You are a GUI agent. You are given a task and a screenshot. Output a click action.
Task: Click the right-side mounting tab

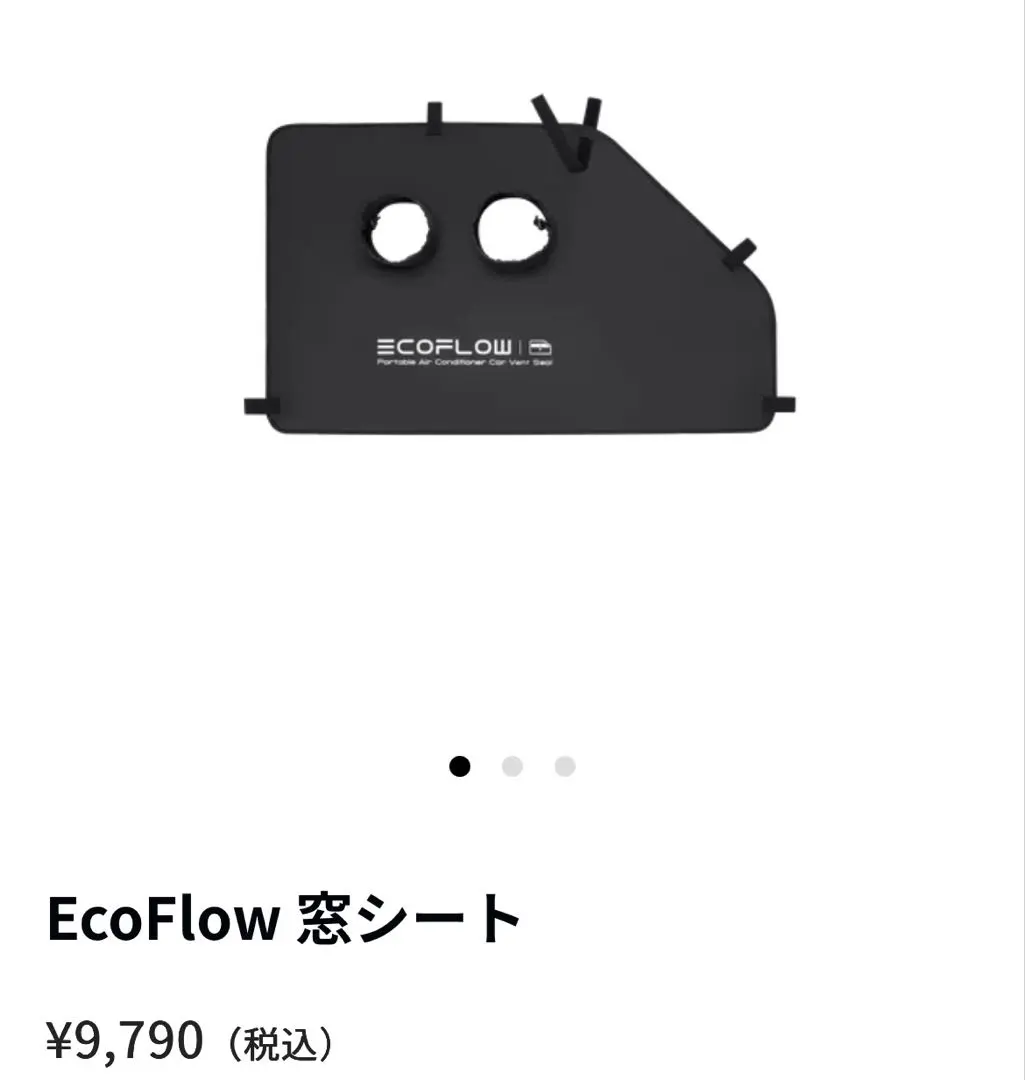[x=741, y=251]
